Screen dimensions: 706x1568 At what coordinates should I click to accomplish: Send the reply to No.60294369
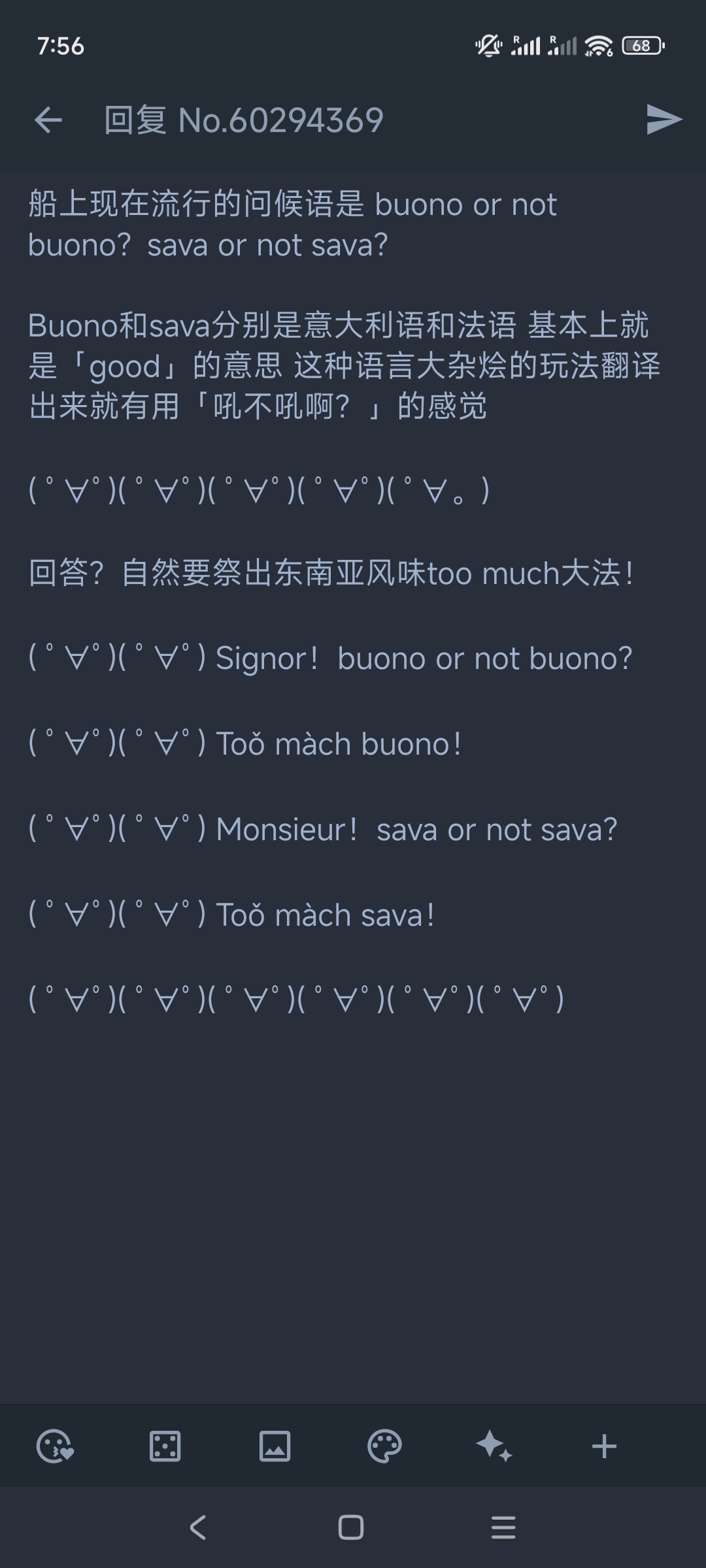664,120
